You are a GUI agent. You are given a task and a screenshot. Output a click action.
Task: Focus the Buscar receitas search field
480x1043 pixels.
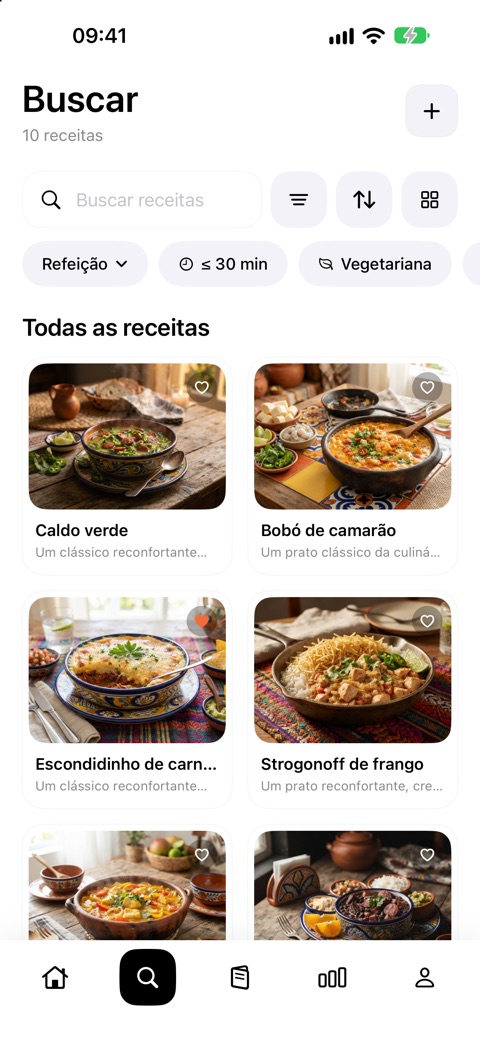142,200
